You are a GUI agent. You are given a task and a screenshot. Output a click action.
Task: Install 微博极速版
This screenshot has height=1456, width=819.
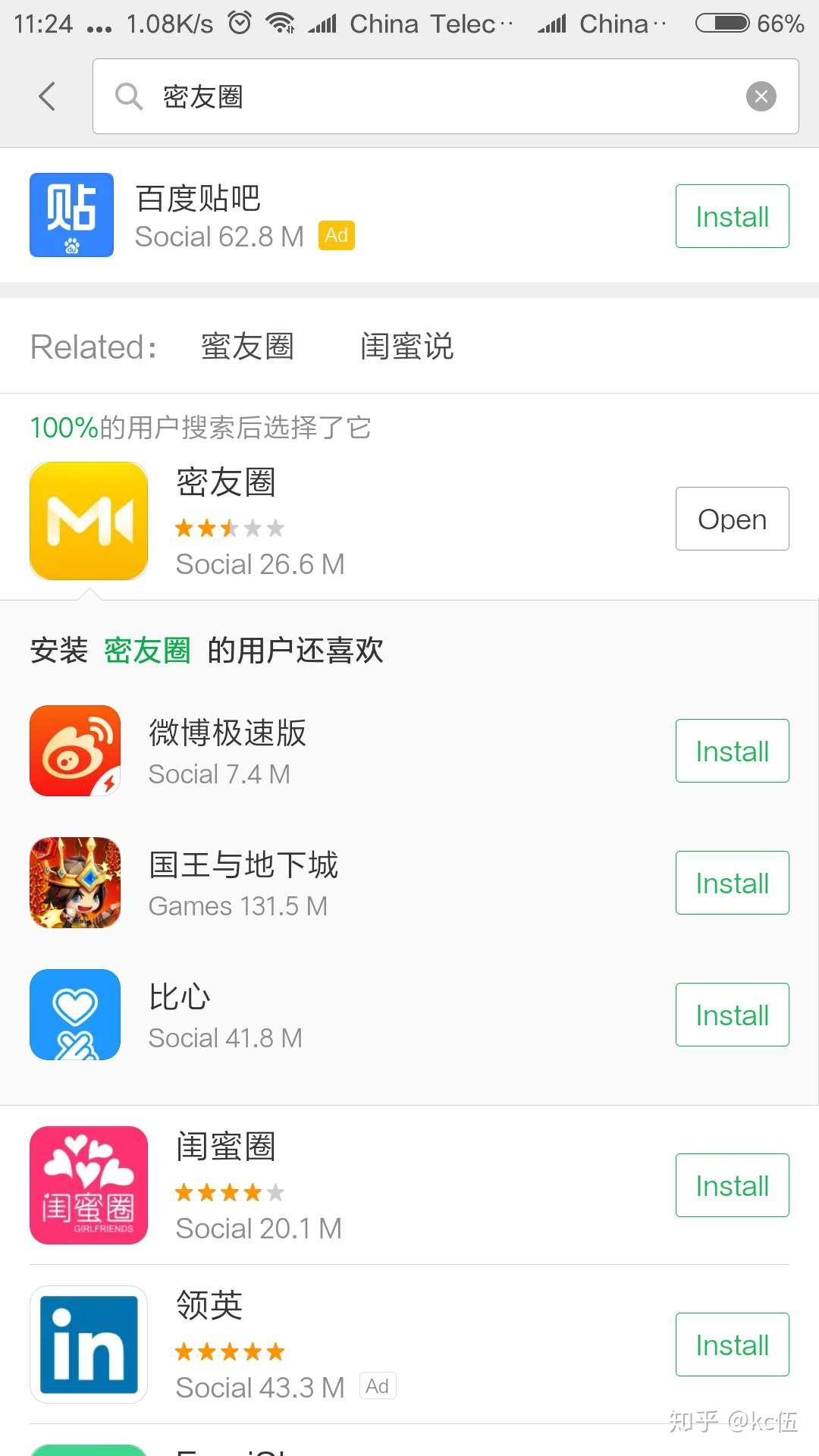tap(731, 751)
